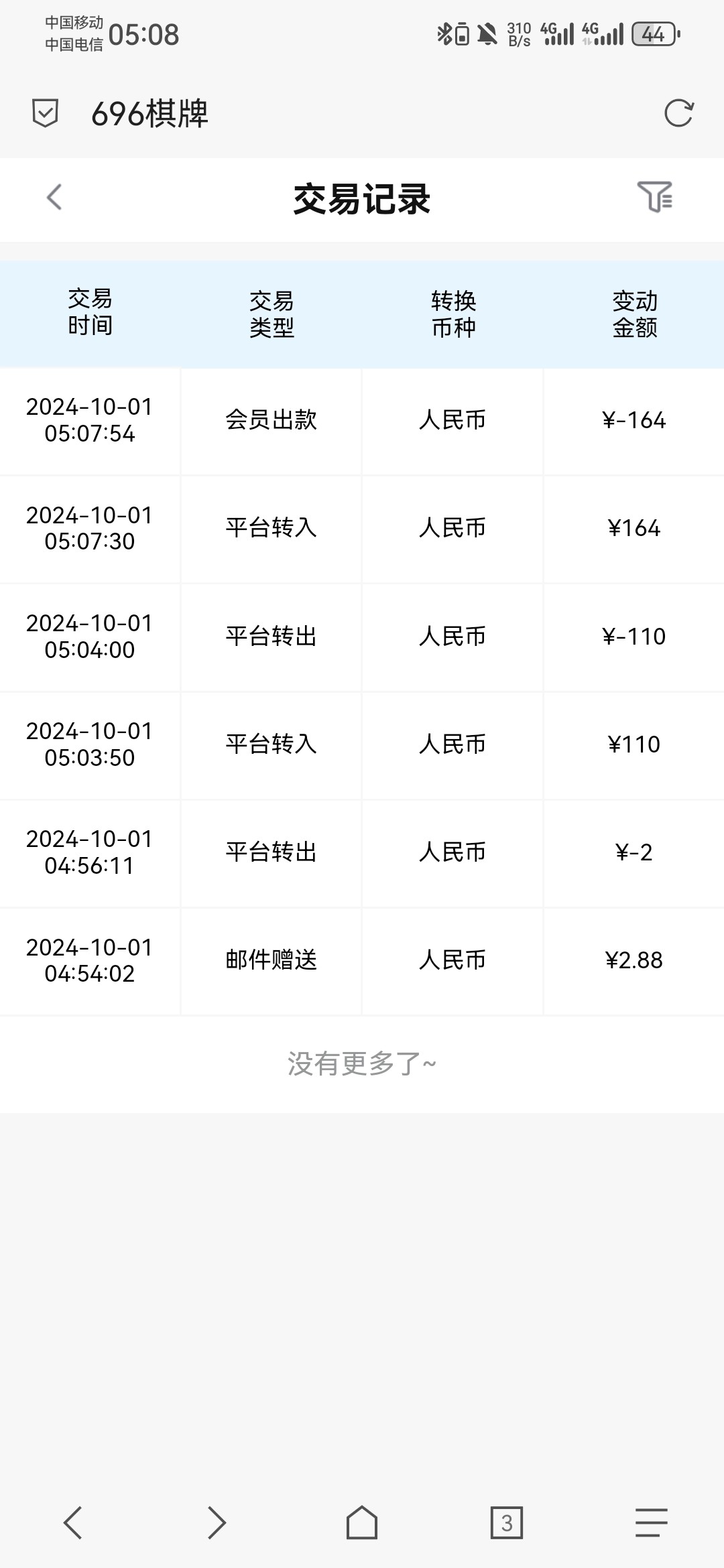Open the browser menu
The height and width of the screenshot is (1568, 724).
click(x=651, y=1522)
